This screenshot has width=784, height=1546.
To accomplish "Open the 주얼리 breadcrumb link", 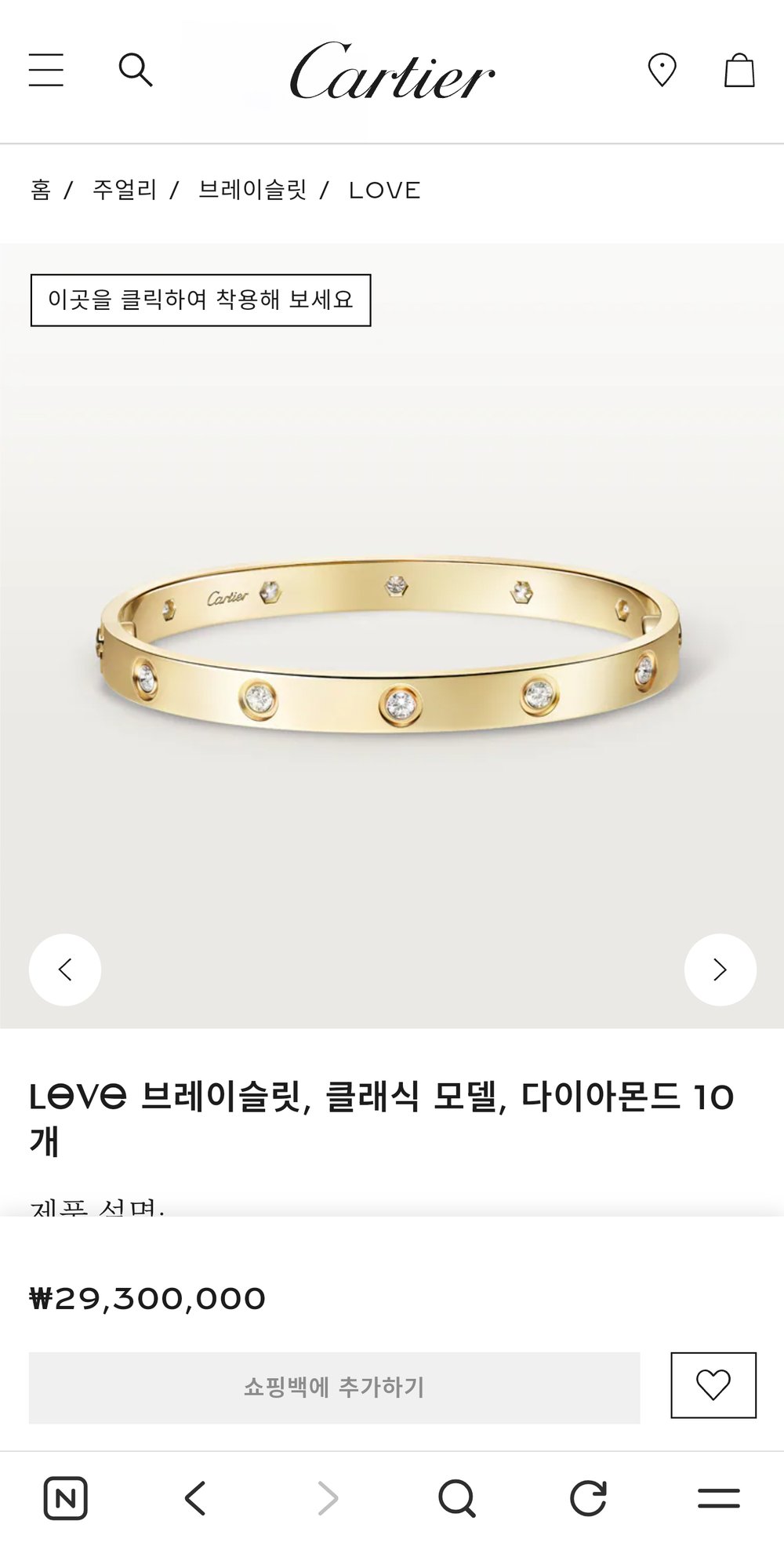I will coord(125,190).
